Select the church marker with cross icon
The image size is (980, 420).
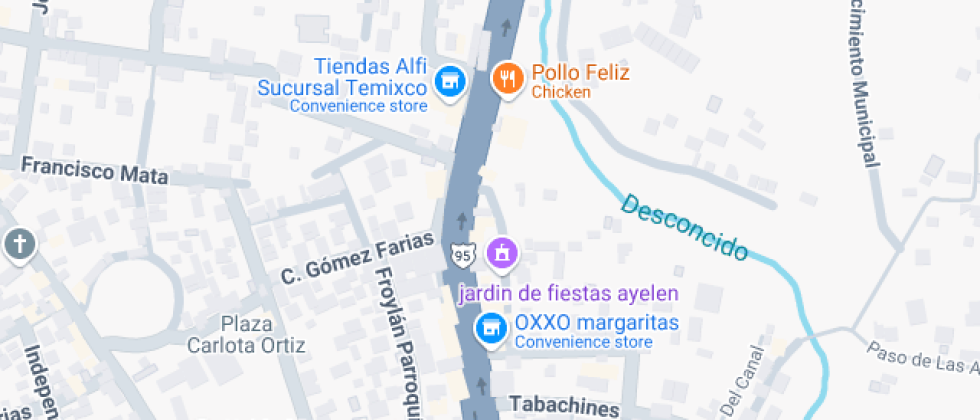18,243
